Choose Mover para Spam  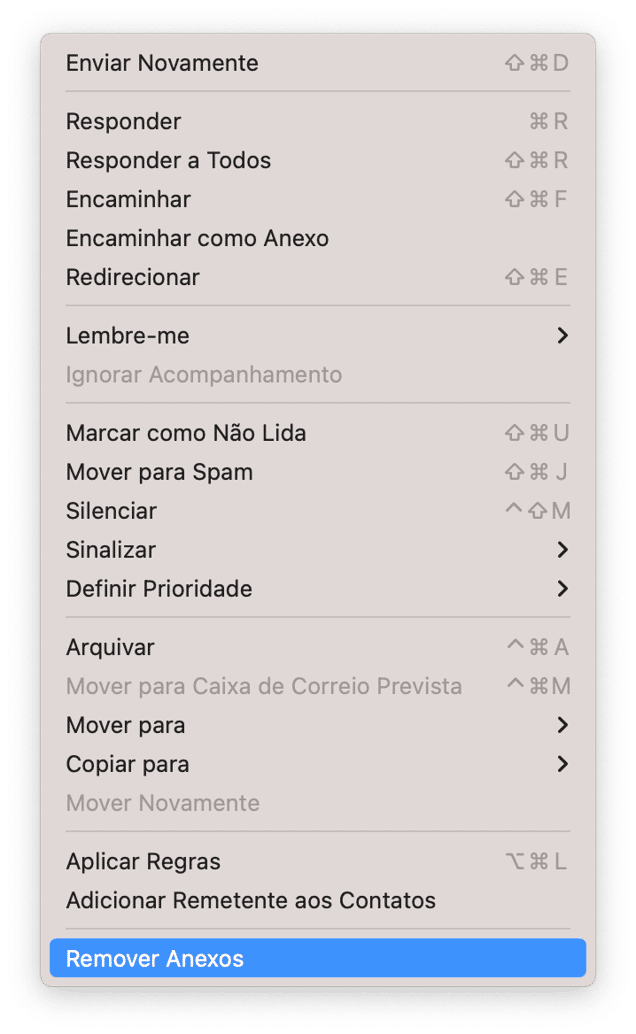317,472
